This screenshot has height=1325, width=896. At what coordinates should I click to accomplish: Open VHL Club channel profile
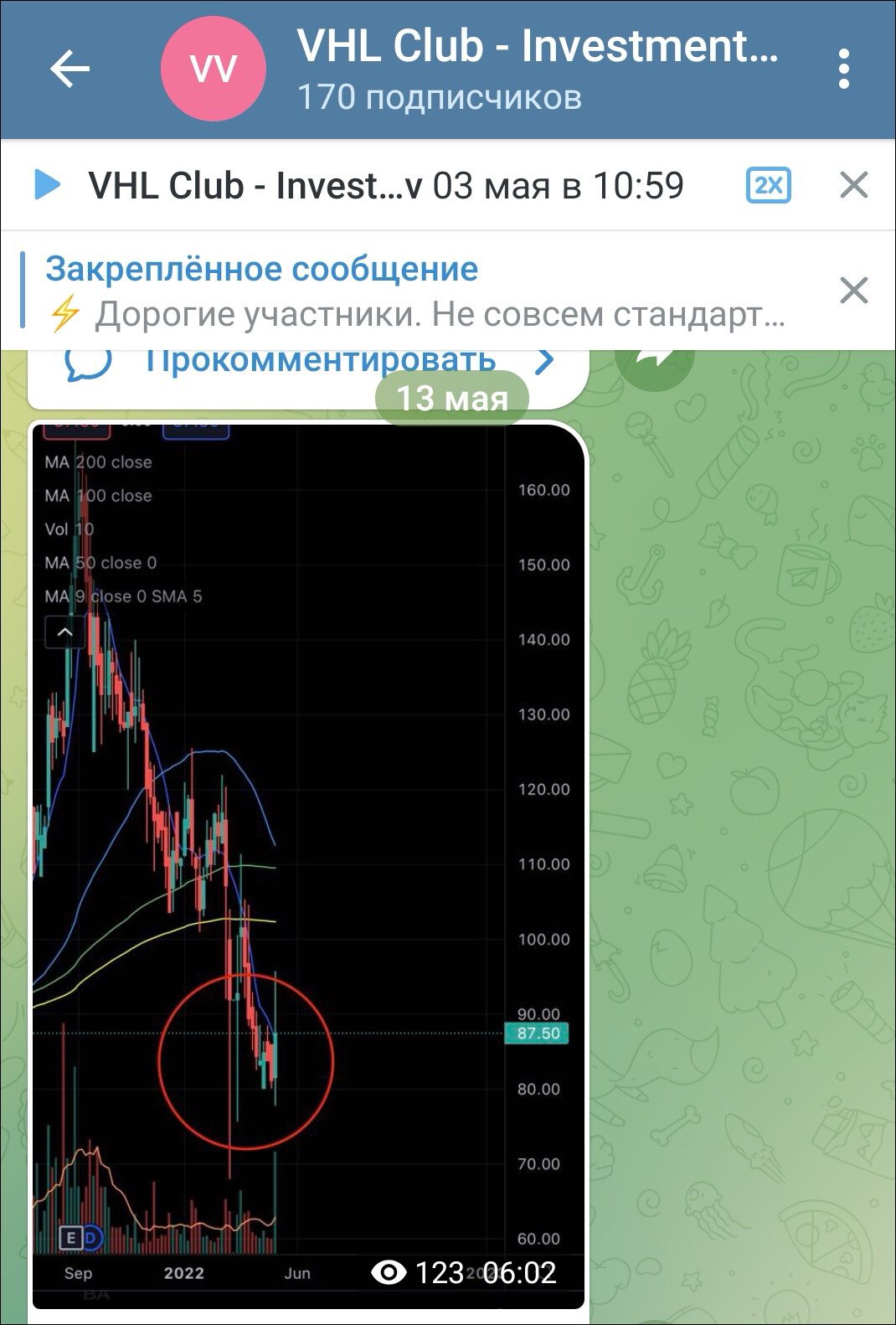(x=536, y=69)
